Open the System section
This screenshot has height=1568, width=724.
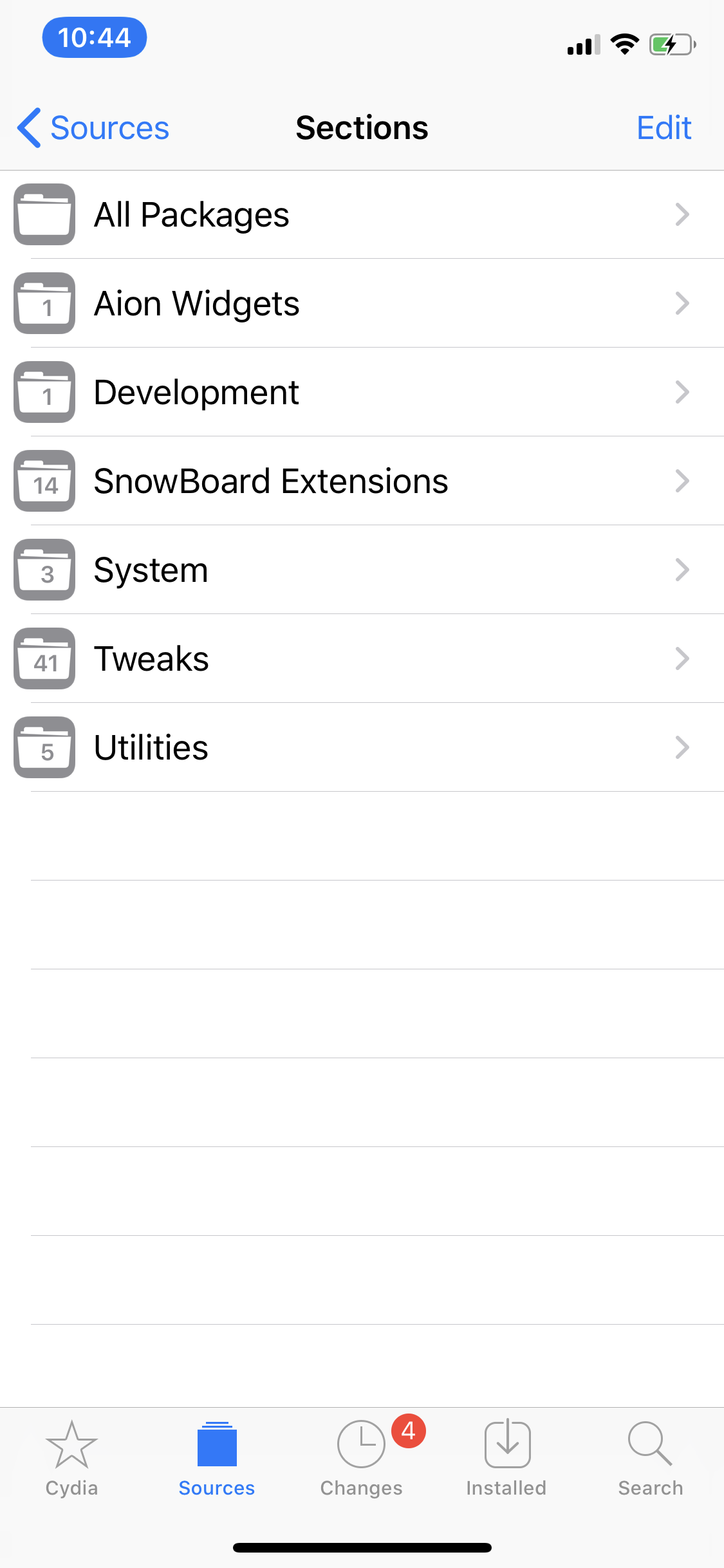pyautogui.click(x=362, y=570)
